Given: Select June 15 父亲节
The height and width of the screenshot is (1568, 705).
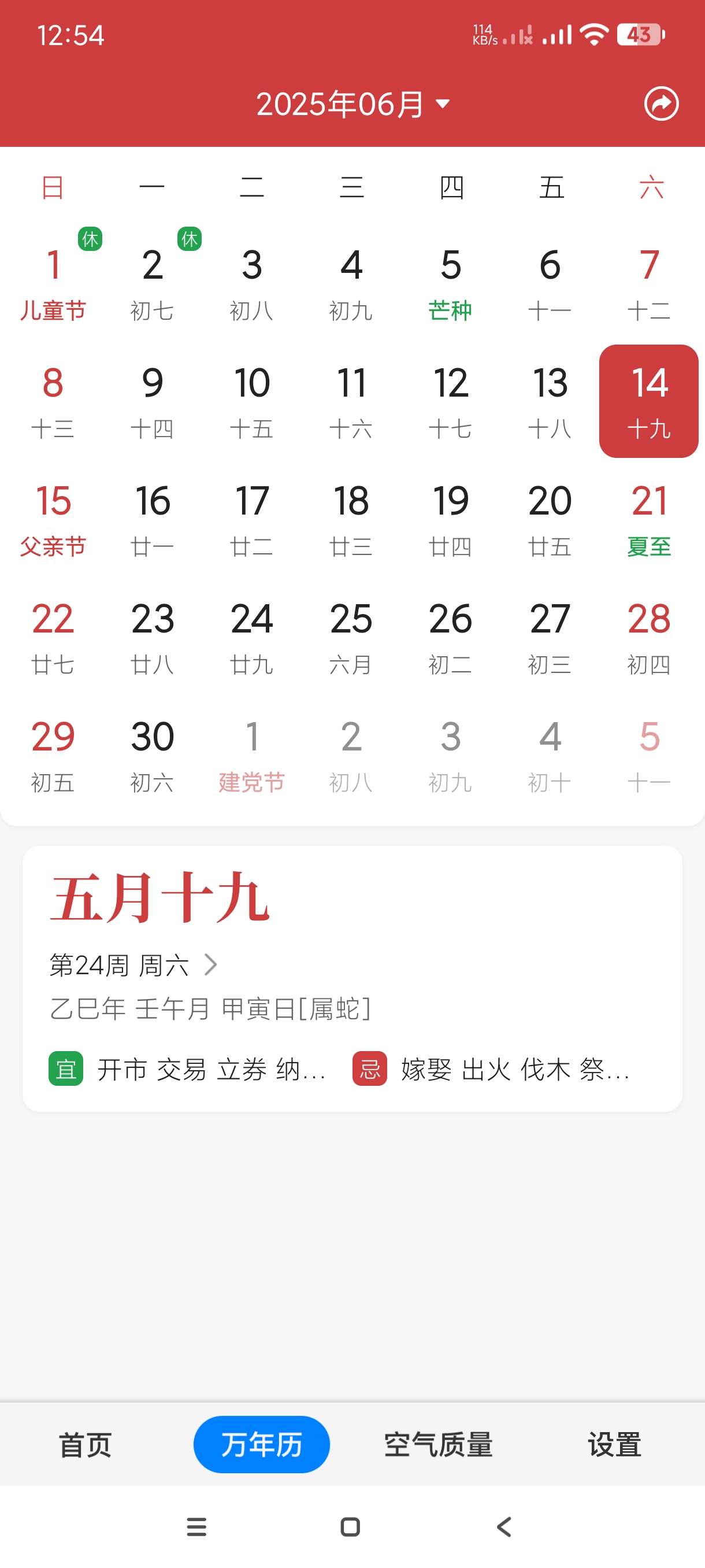Looking at the screenshot, I should [53, 519].
